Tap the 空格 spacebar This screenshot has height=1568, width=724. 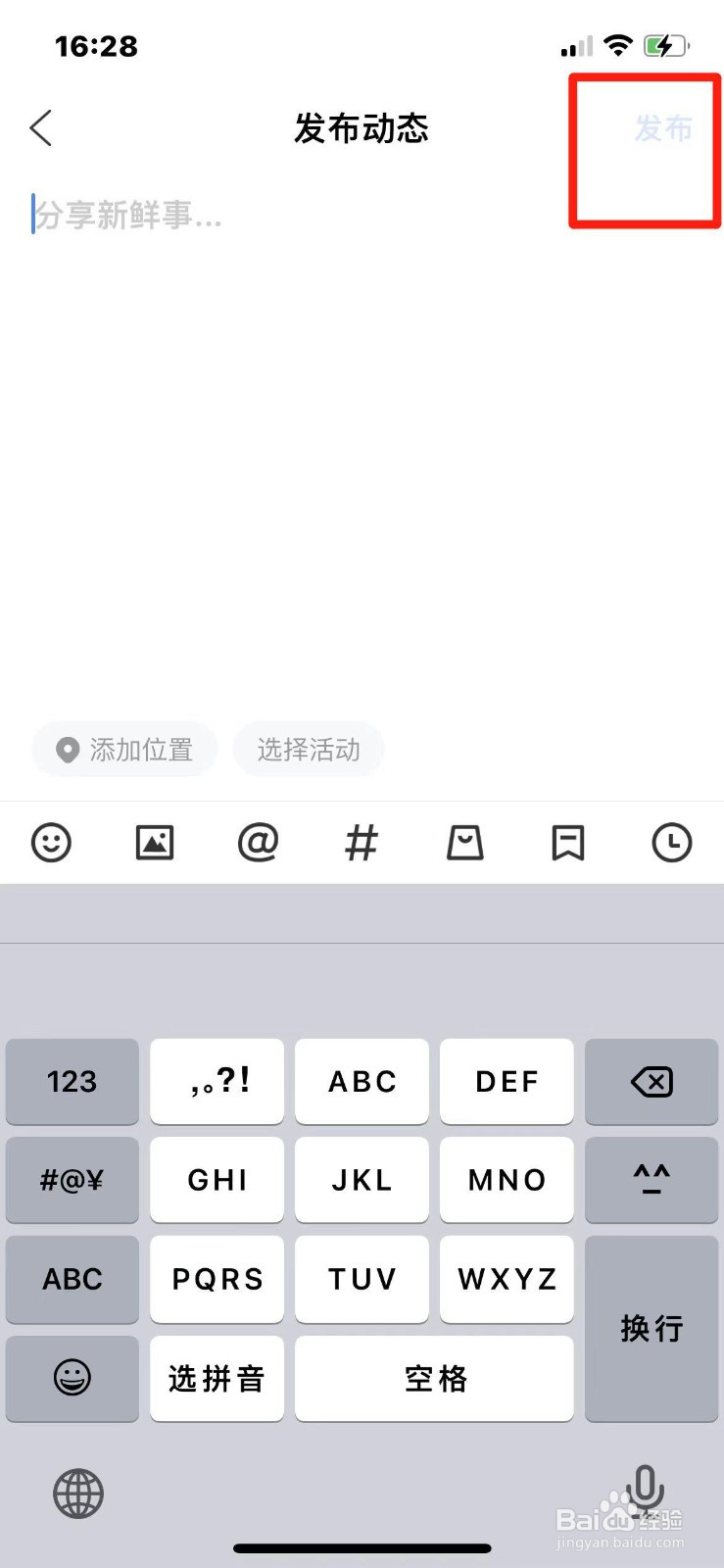pyautogui.click(x=434, y=1379)
